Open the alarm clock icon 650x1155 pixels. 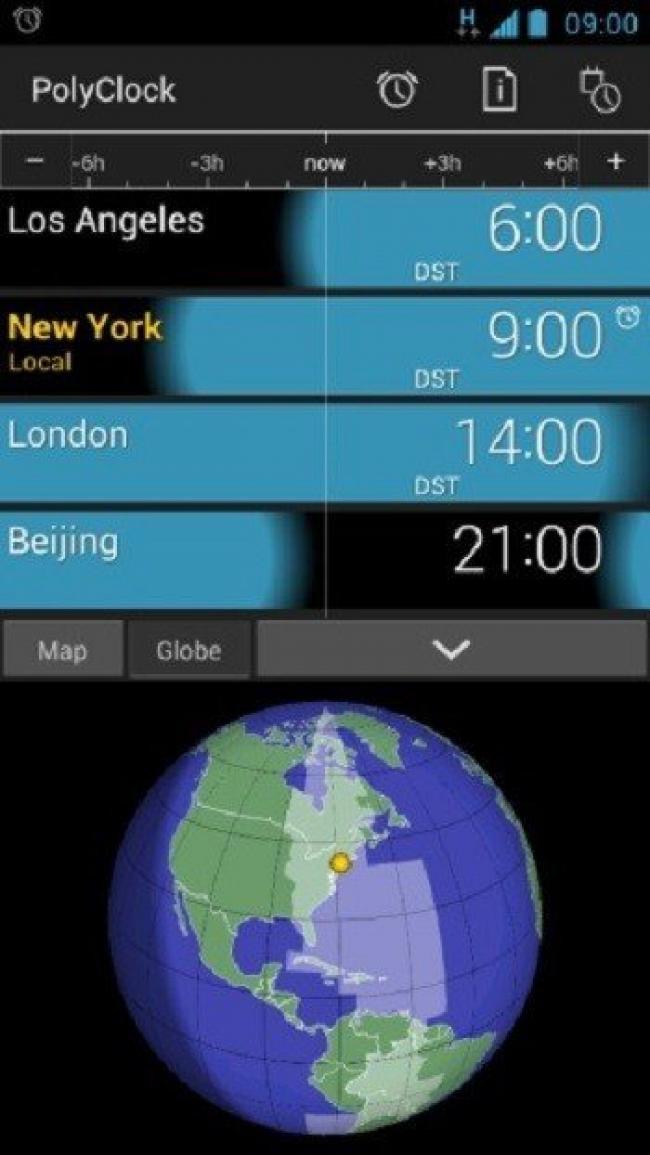(x=397, y=90)
